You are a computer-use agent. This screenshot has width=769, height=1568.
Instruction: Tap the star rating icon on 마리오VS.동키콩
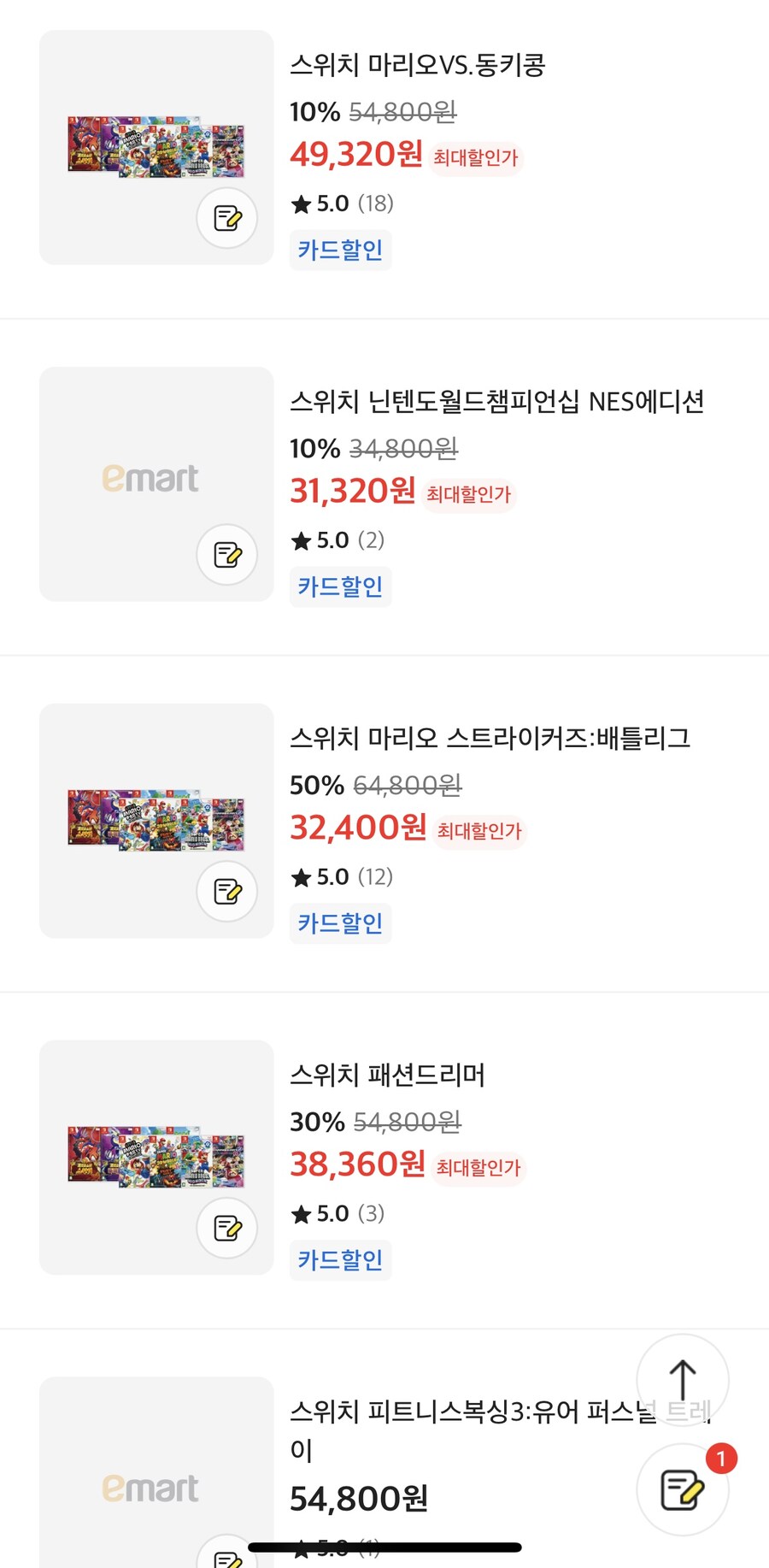pos(301,203)
